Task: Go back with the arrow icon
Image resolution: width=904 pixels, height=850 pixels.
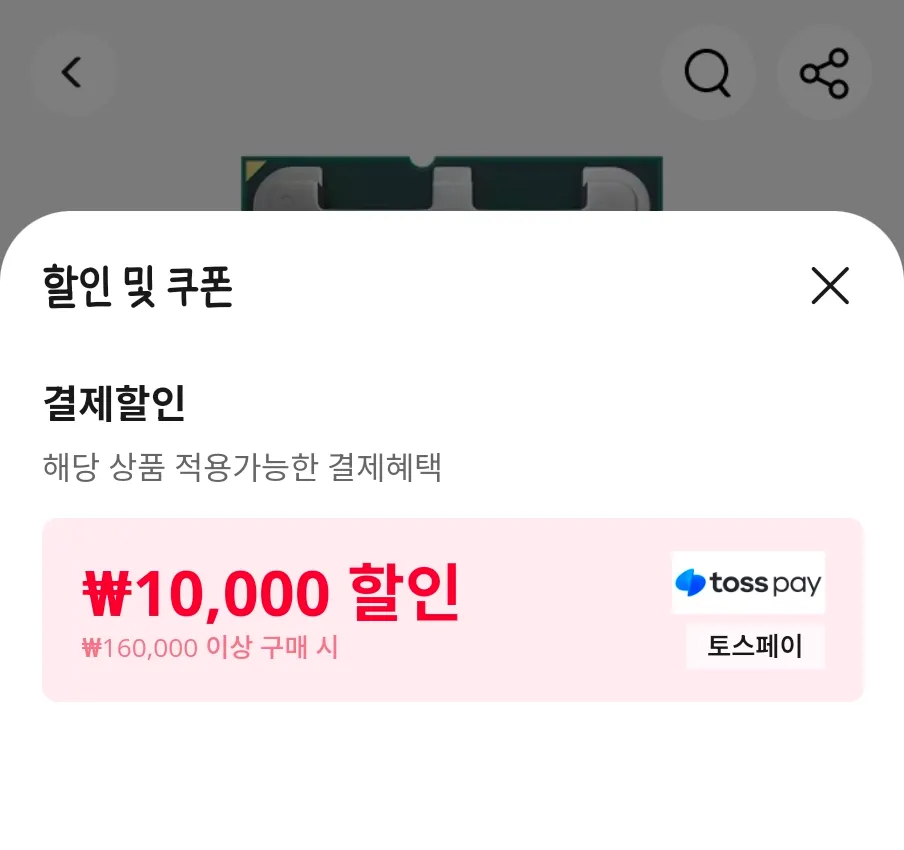Action: [73, 72]
